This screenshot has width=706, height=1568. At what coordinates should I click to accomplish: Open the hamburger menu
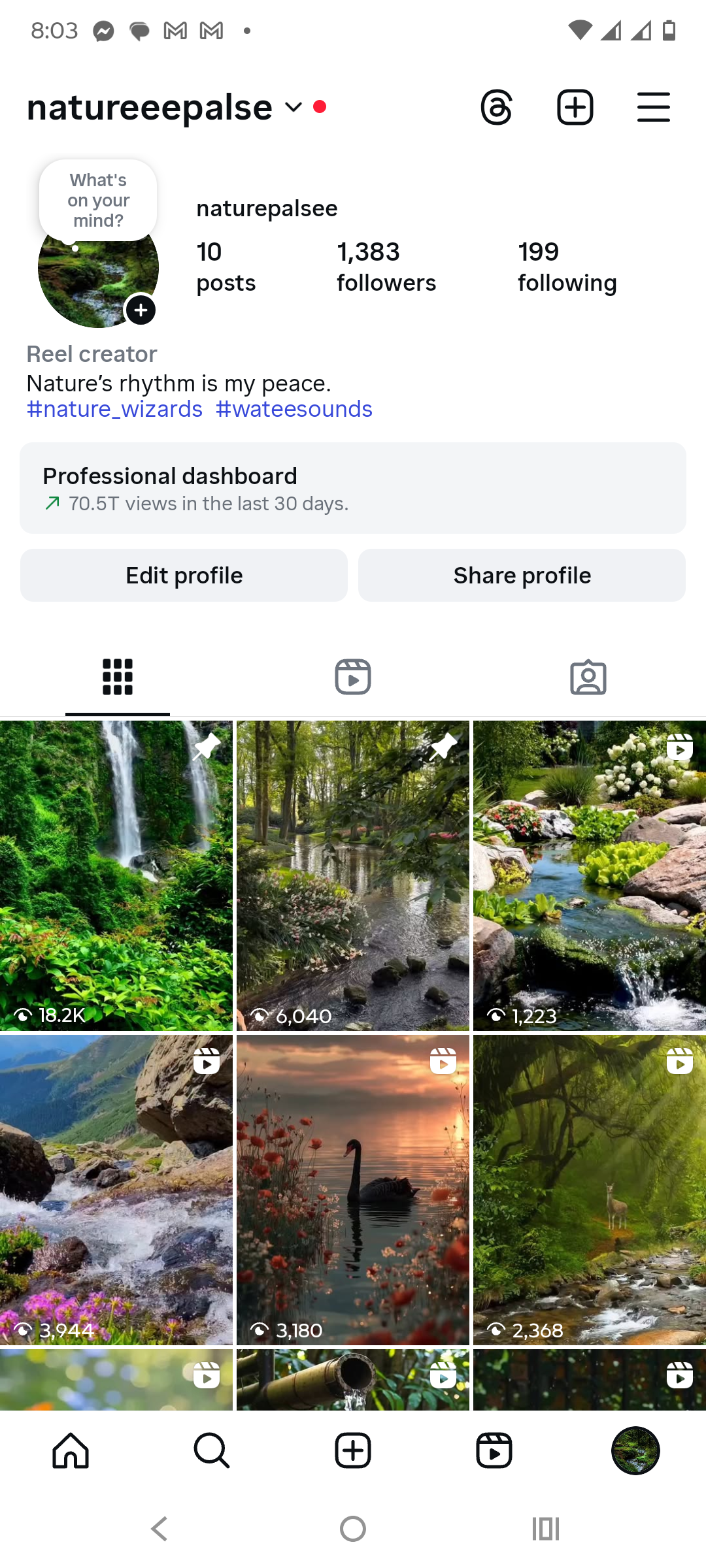(653, 108)
